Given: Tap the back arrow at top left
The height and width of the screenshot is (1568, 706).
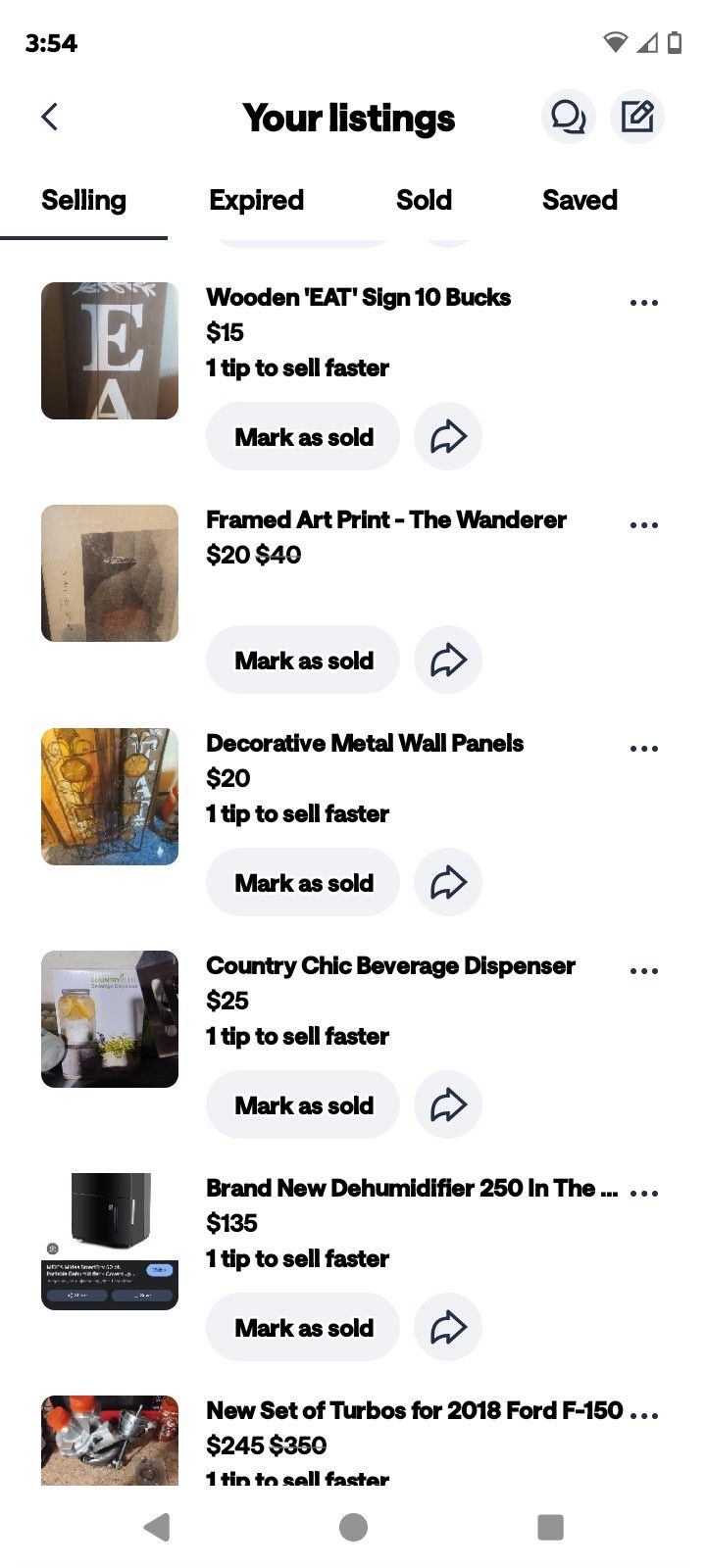Looking at the screenshot, I should [x=49, y=116].
